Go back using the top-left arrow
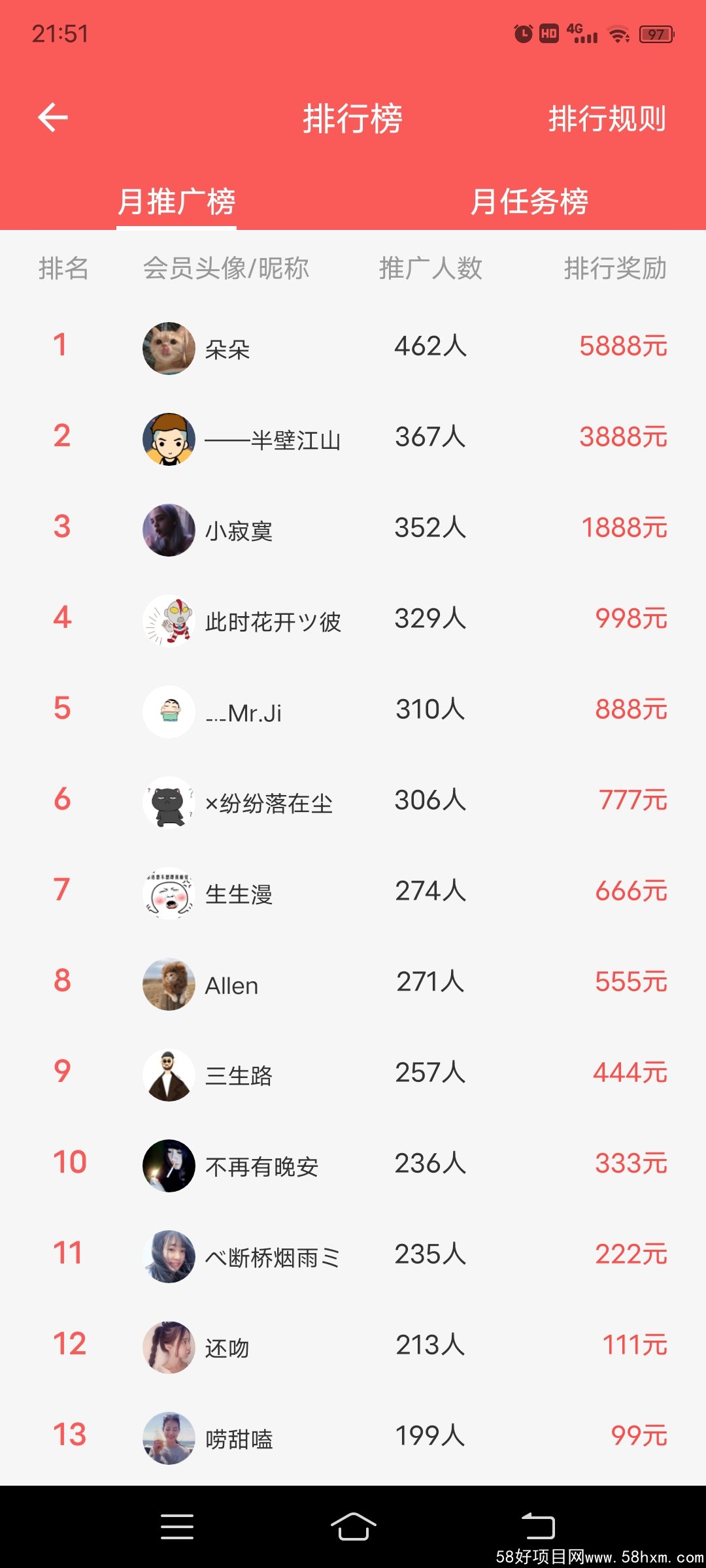This screenshot has width=706, height=1568. tap(53, 118)
